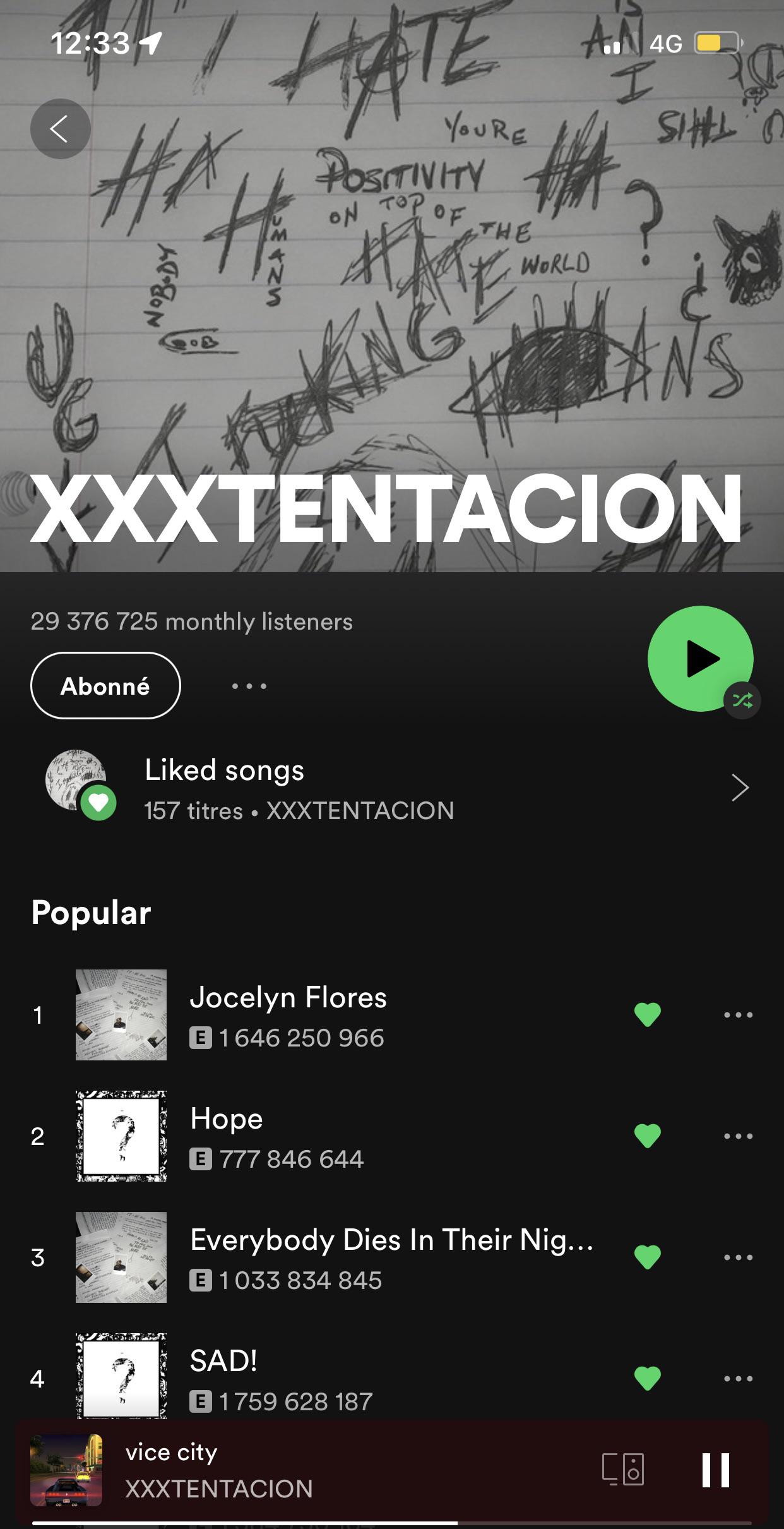Unlike Jocelyn Flores via its heart
784x1529 pixels.
click(x=647, y=1015)
